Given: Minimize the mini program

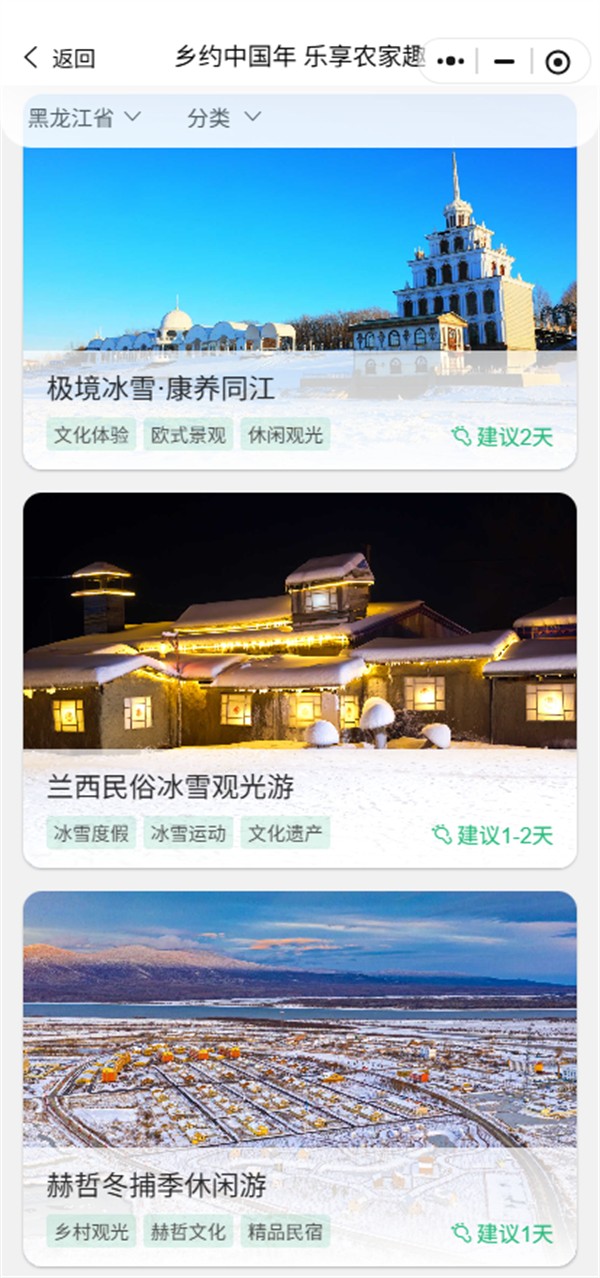Looking at the screenshot, I should pyautogui.click(x=505, y=61).
